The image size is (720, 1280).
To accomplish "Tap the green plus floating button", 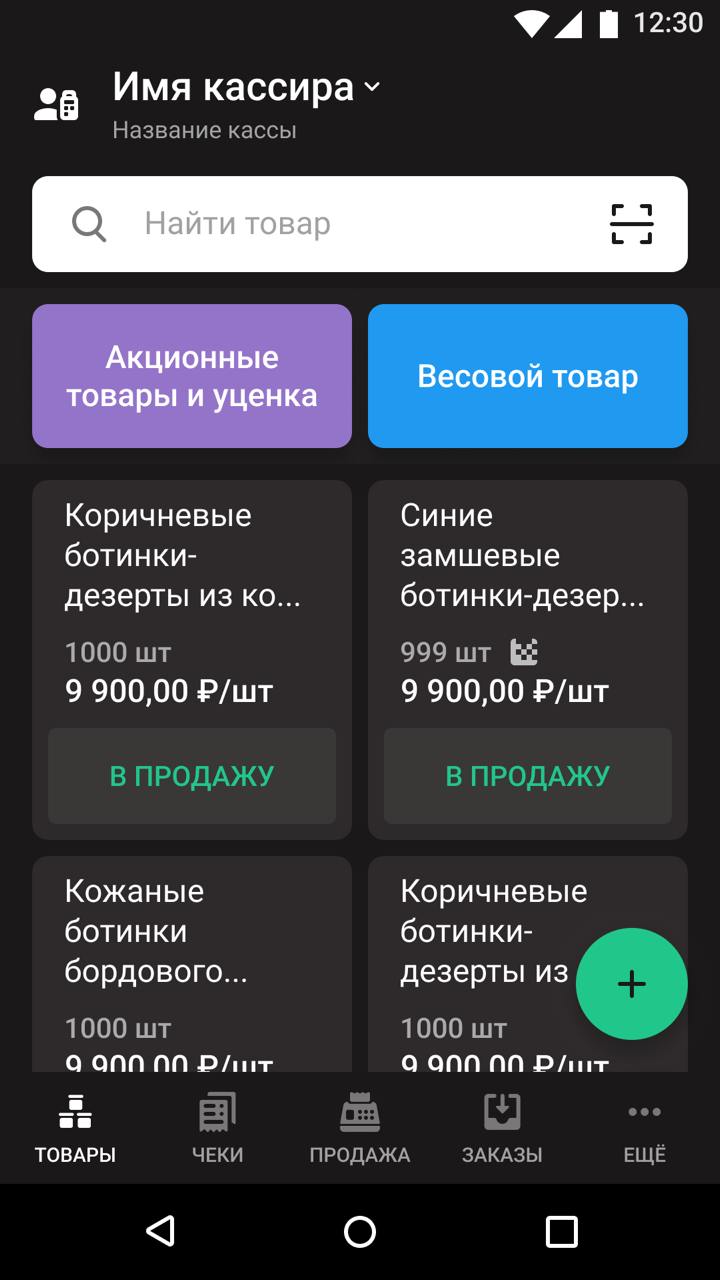I will pyautogui.click(x=631, y=984).
